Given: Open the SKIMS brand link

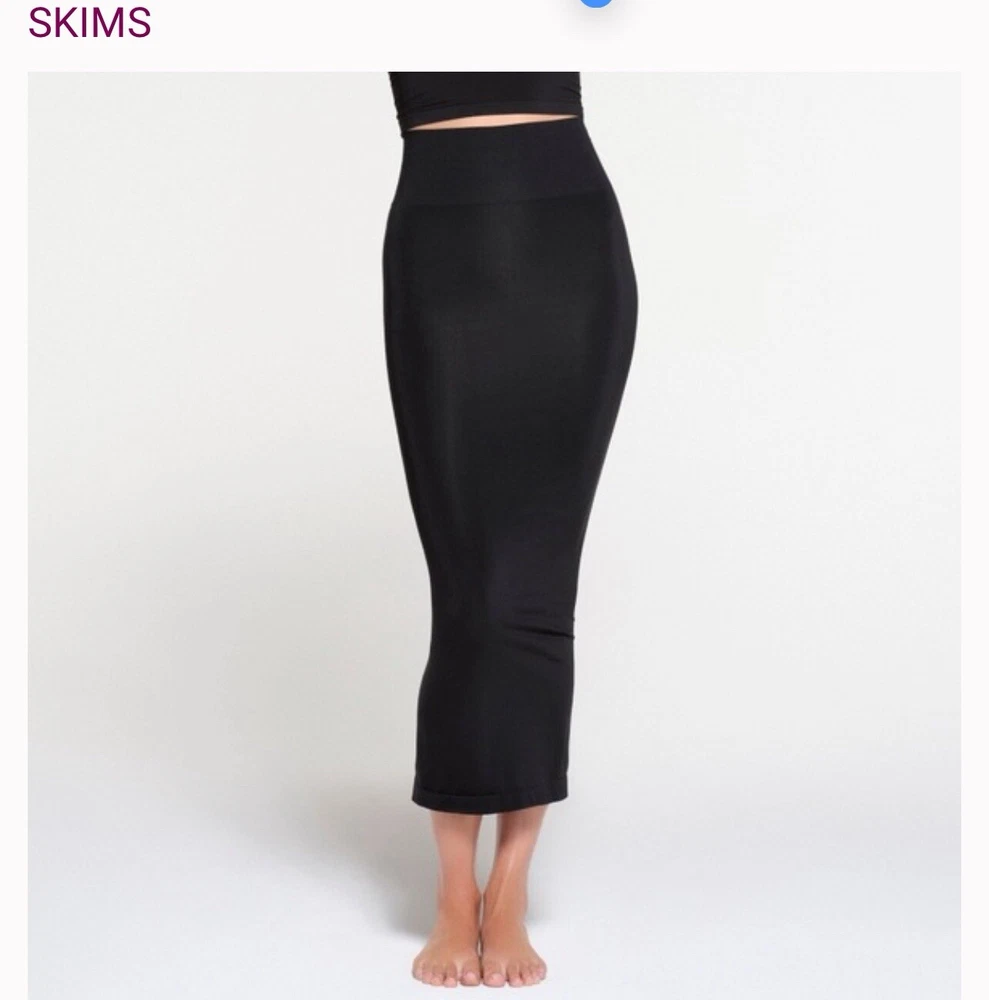Looking at the screenshot, I should [89, 22].
